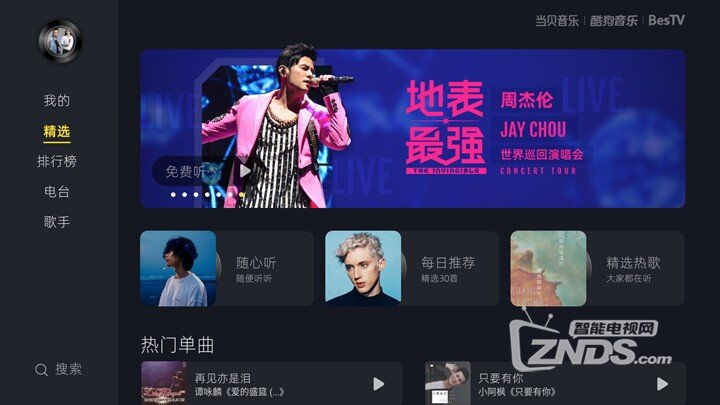720x405 pixels.
Task: Switch to 我的 tab
Action: (56, 101)
